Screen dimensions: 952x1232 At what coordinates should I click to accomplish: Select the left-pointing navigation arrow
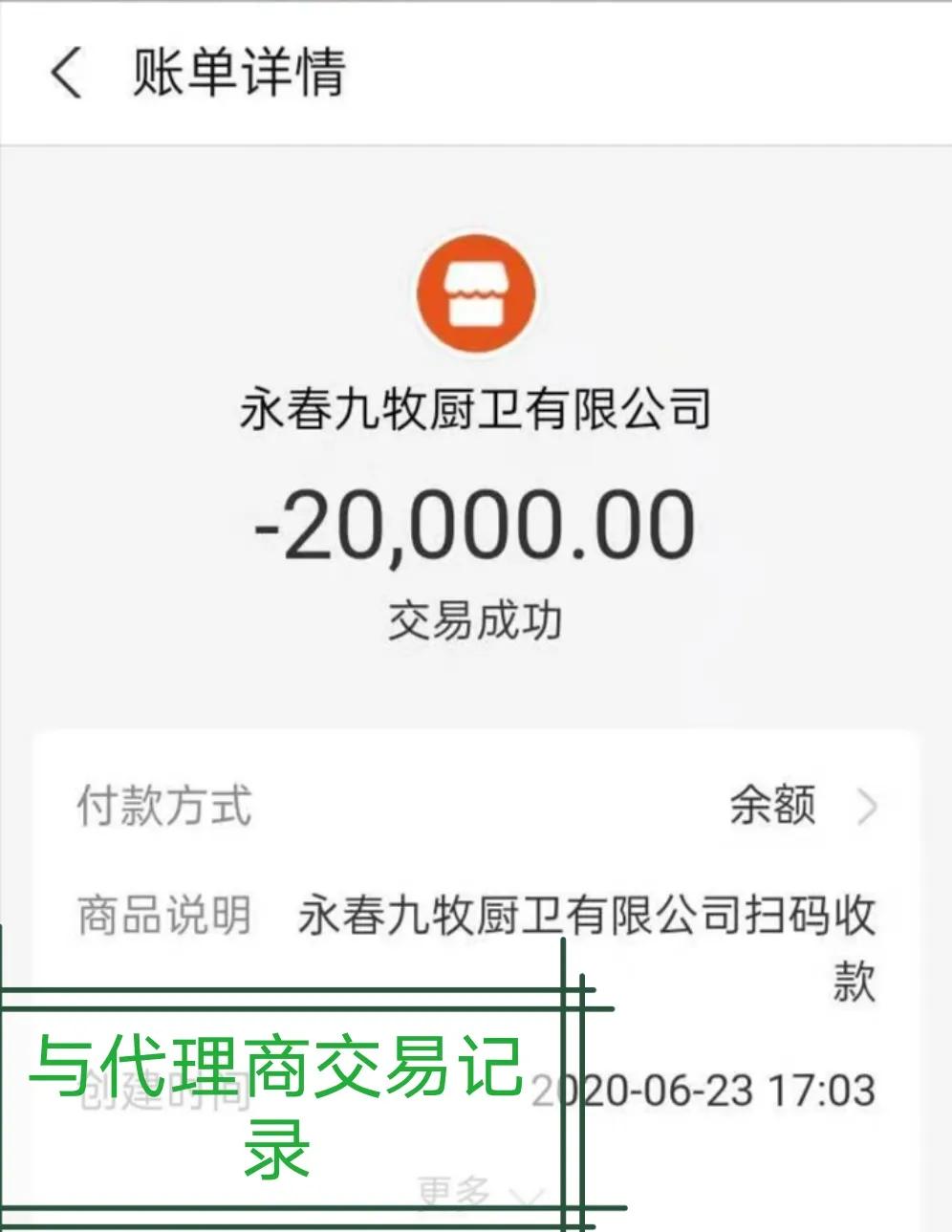point(65,74)
